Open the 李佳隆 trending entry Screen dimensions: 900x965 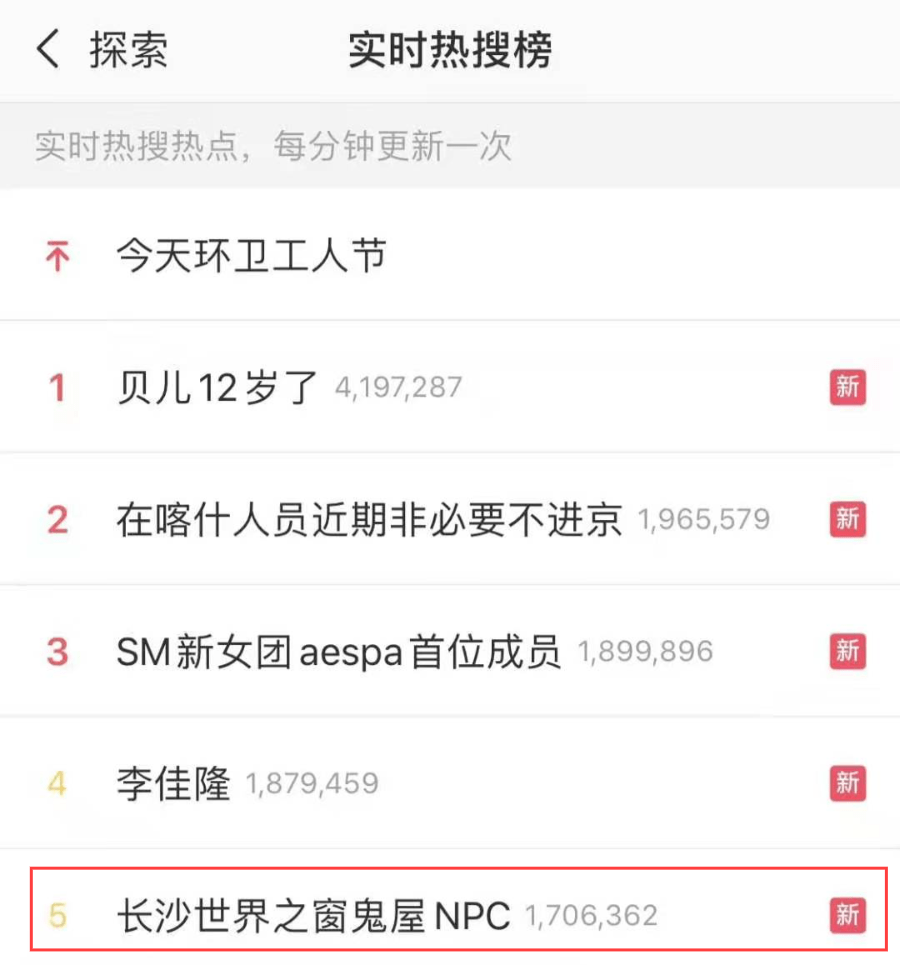pos(173,783)
